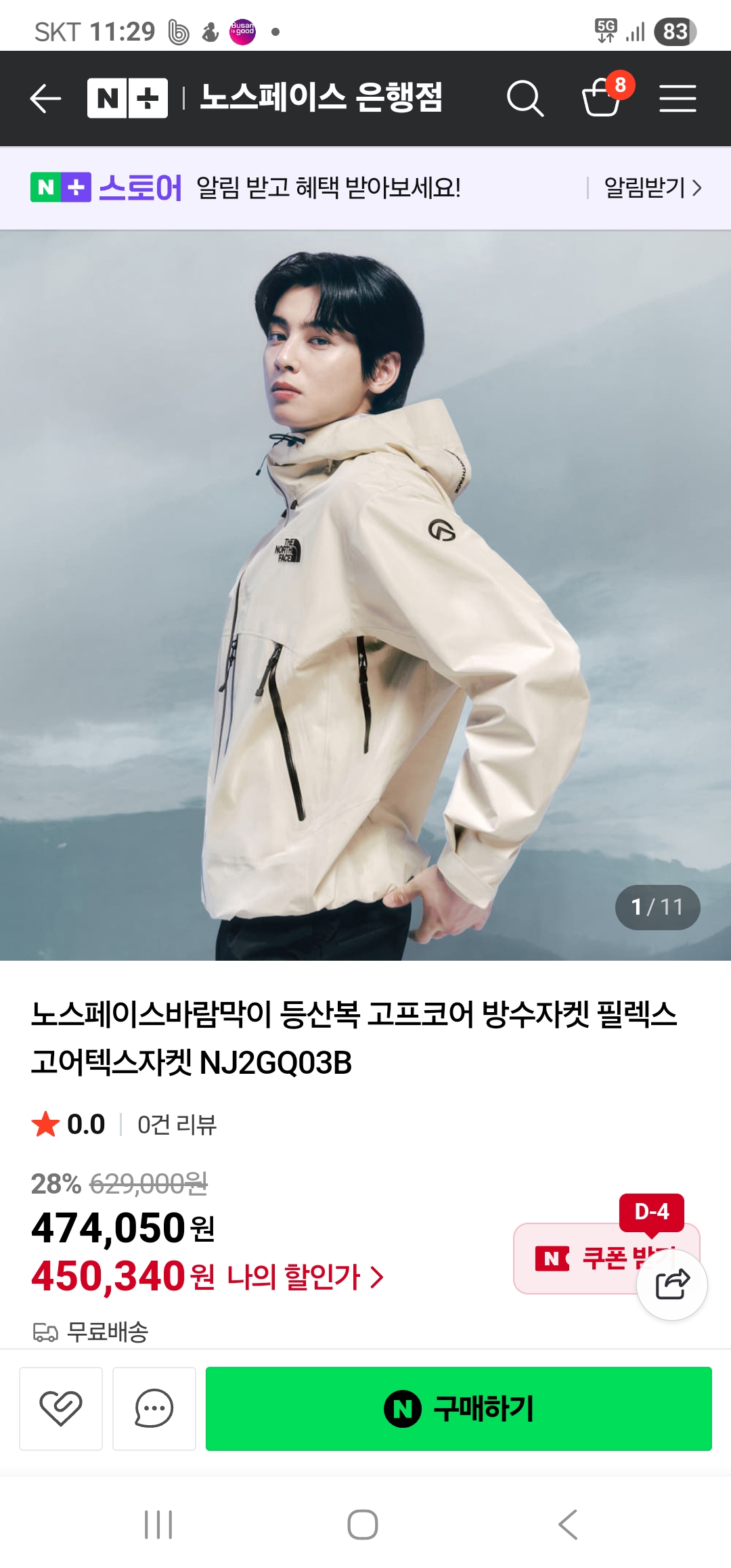Open the hamburger menu
Image resolution: width=731 pixels, height=1568 pixels.
pos(678,99)
